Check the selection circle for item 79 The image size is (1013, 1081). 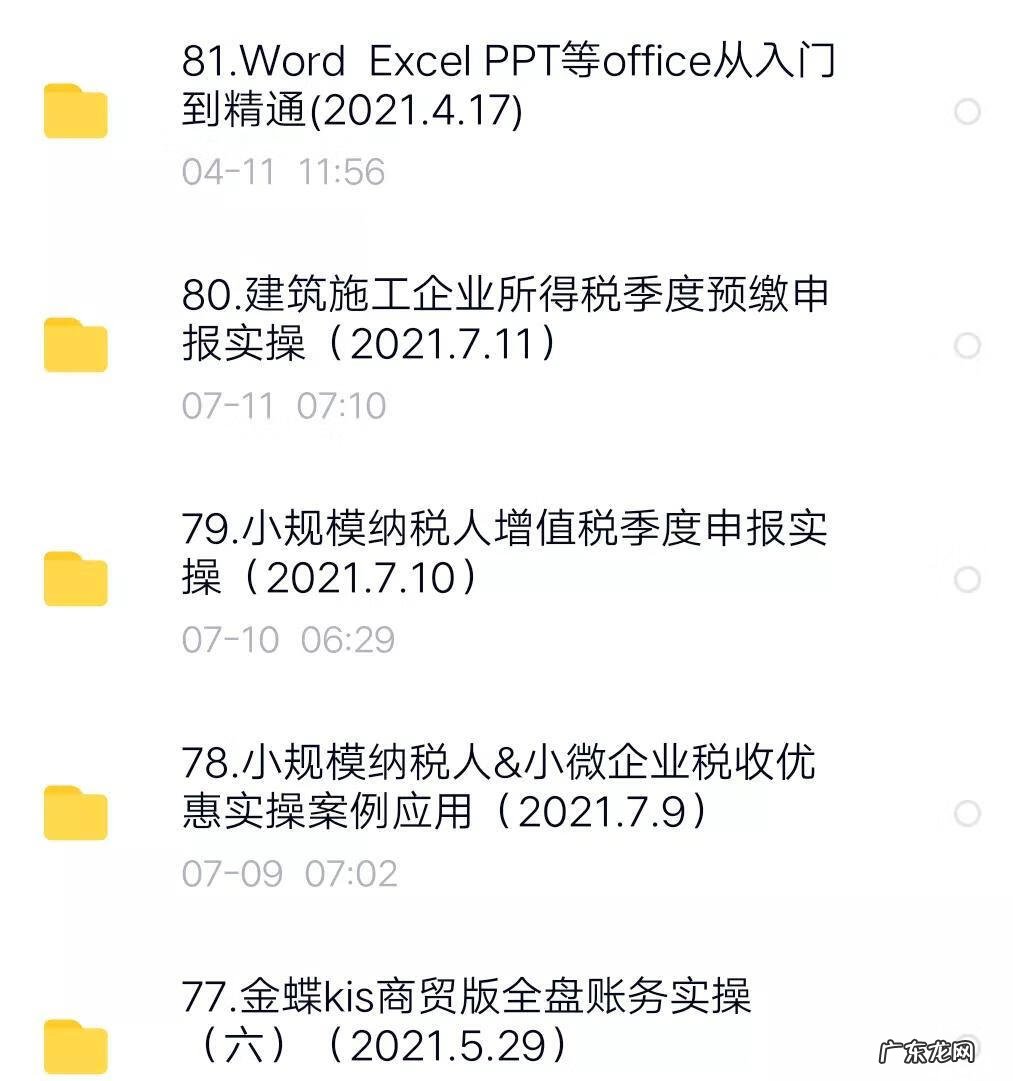pyautogui.click(x=967, y=580)
